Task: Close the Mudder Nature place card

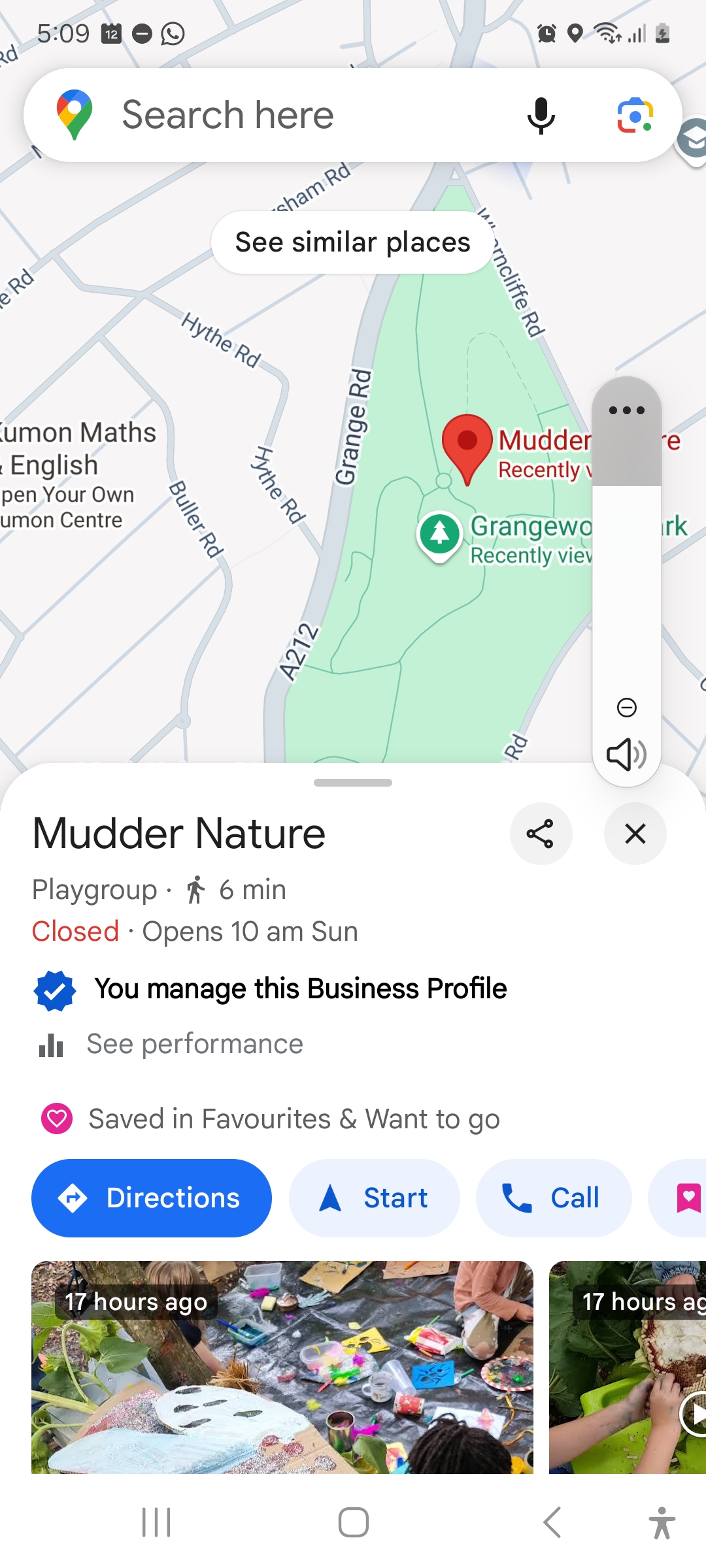Action: [635, 834]
